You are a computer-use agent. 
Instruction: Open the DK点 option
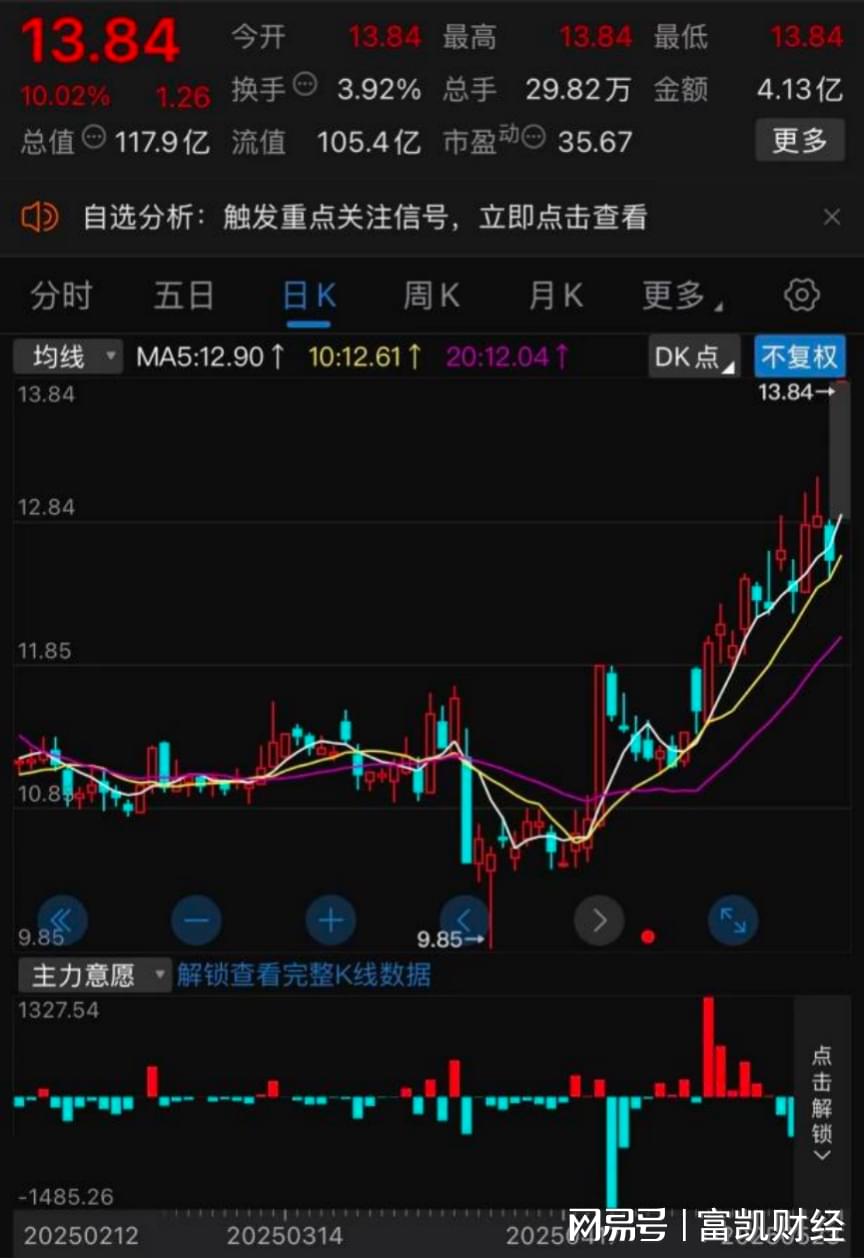(693, 356)
